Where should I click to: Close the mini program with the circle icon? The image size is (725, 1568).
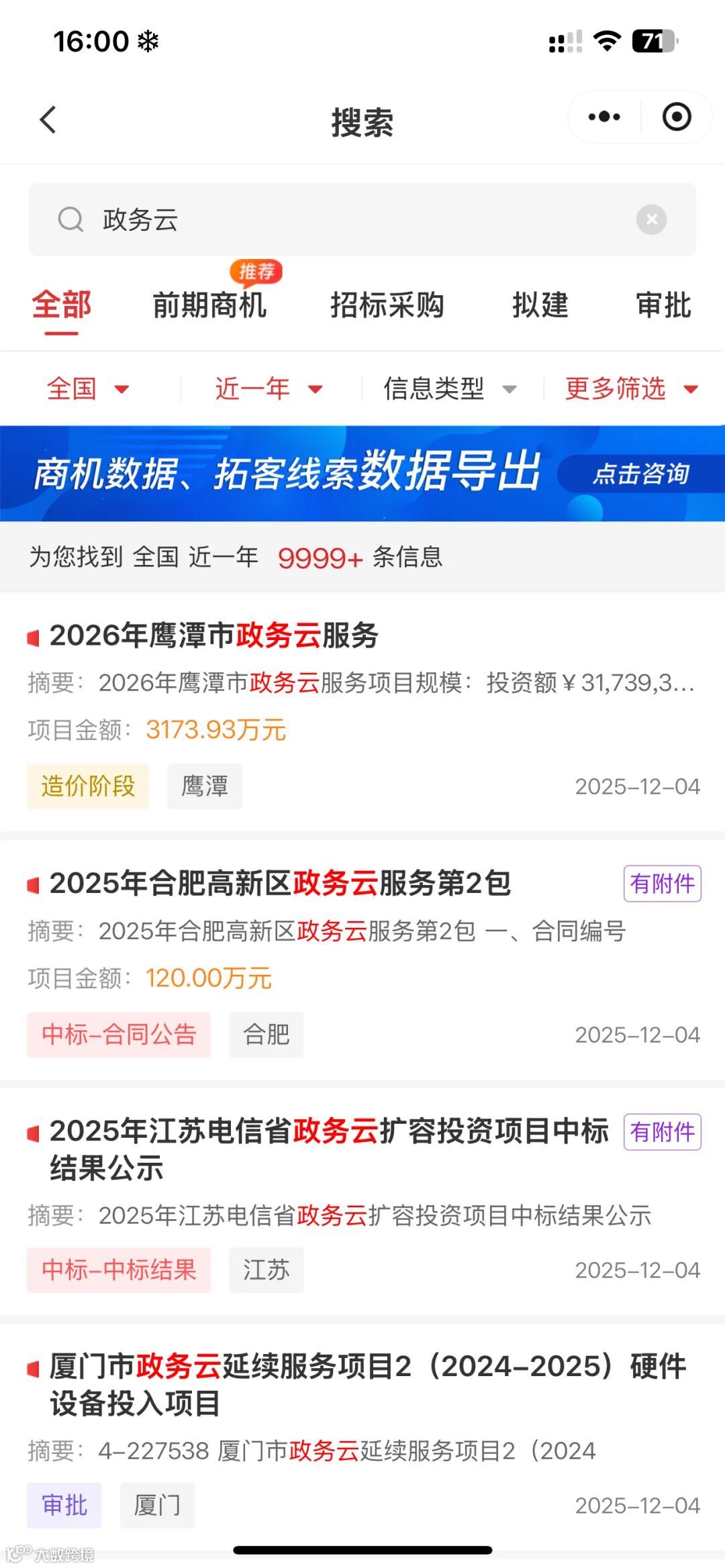676,117
